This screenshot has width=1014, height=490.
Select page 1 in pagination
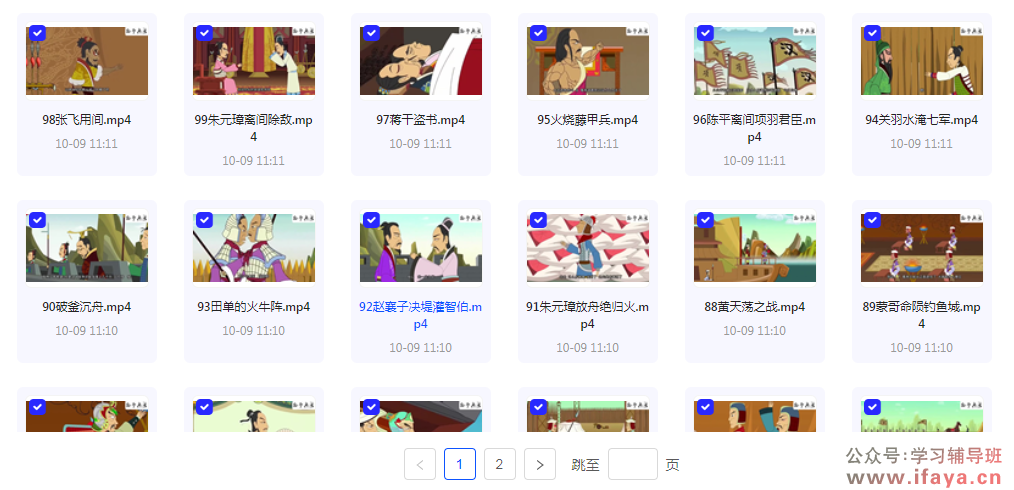[x=460, y=464]
